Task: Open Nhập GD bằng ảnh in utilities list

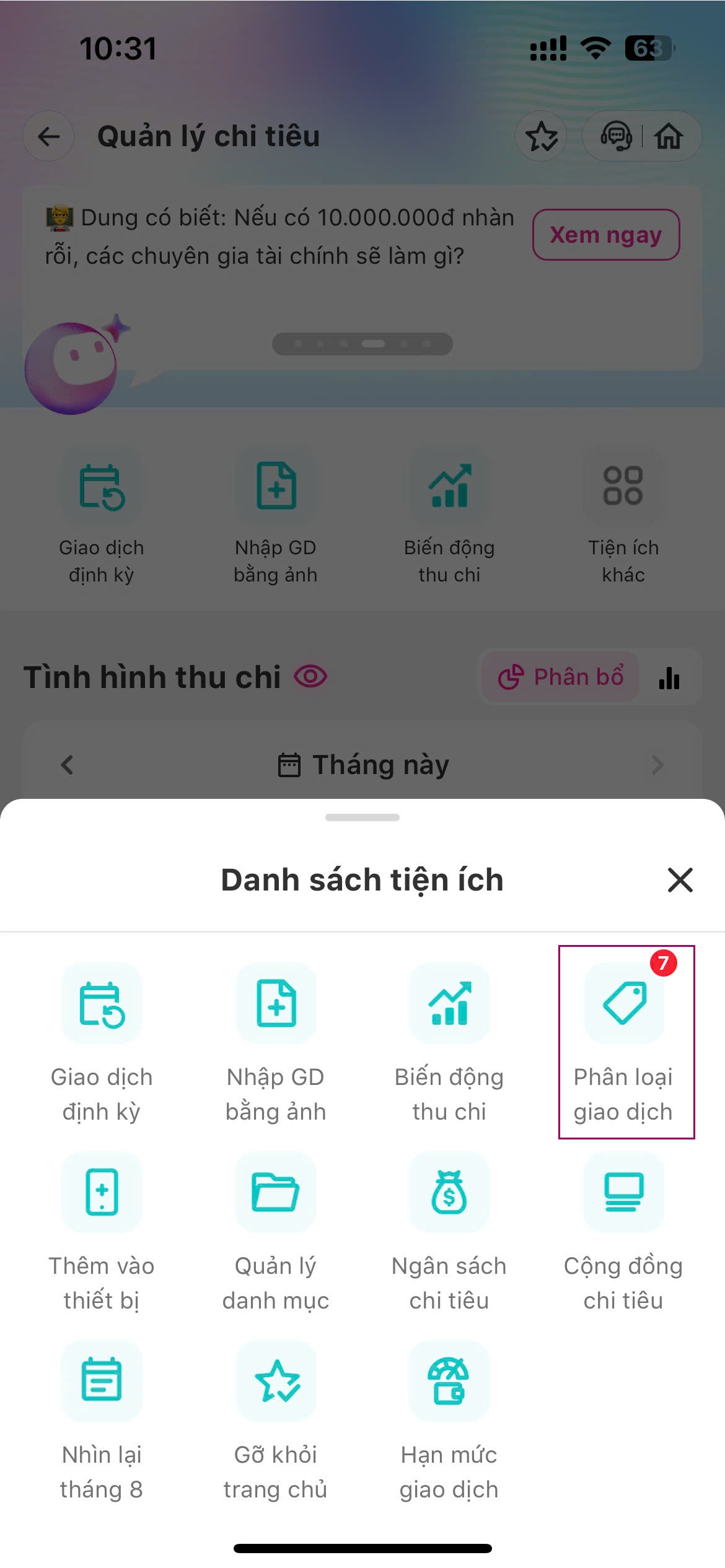Action: (276, 1003)
